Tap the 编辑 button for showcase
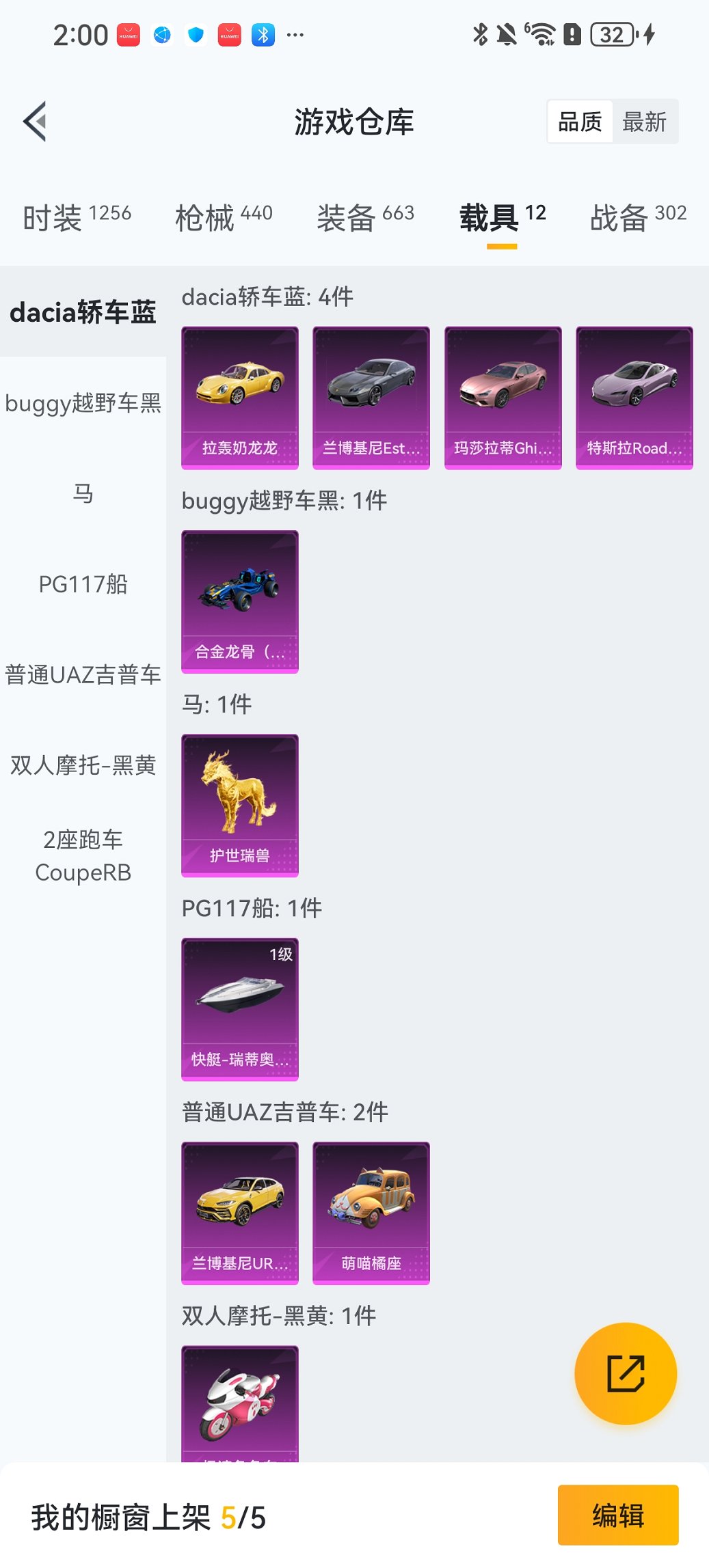709x1568 pixels. [617, 1515]
